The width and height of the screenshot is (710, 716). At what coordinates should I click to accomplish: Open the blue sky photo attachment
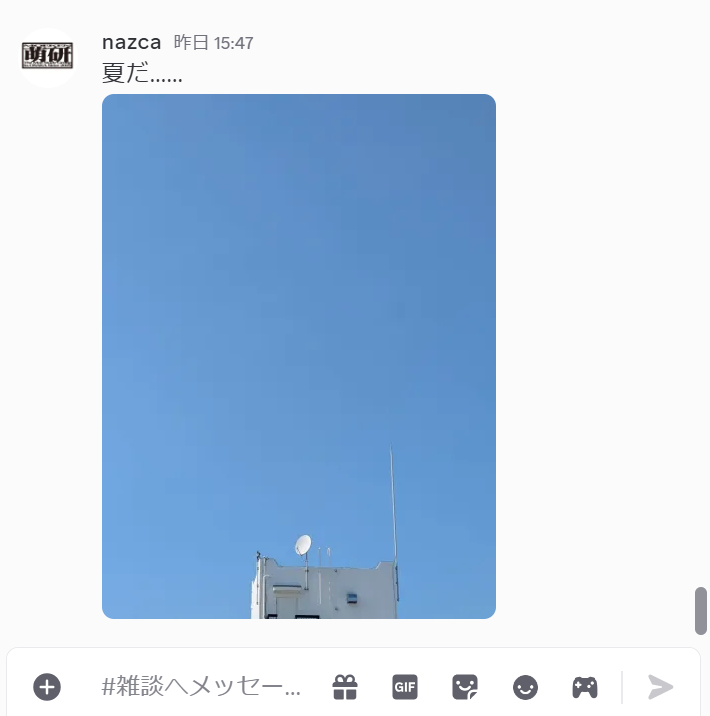298,356
